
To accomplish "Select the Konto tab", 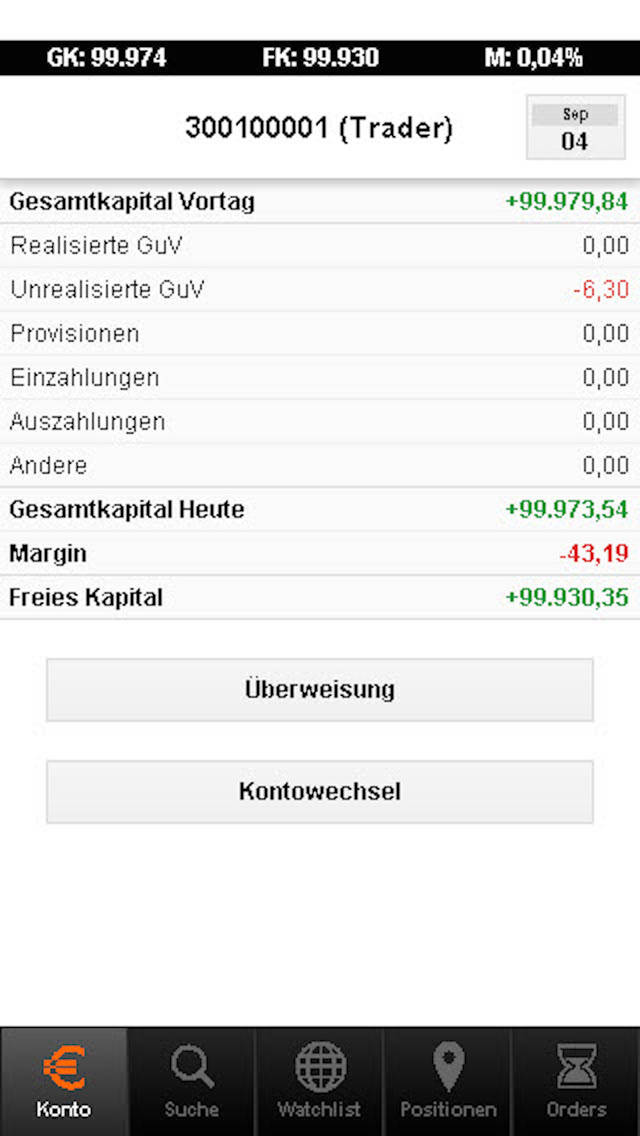I will [64, 1082].
